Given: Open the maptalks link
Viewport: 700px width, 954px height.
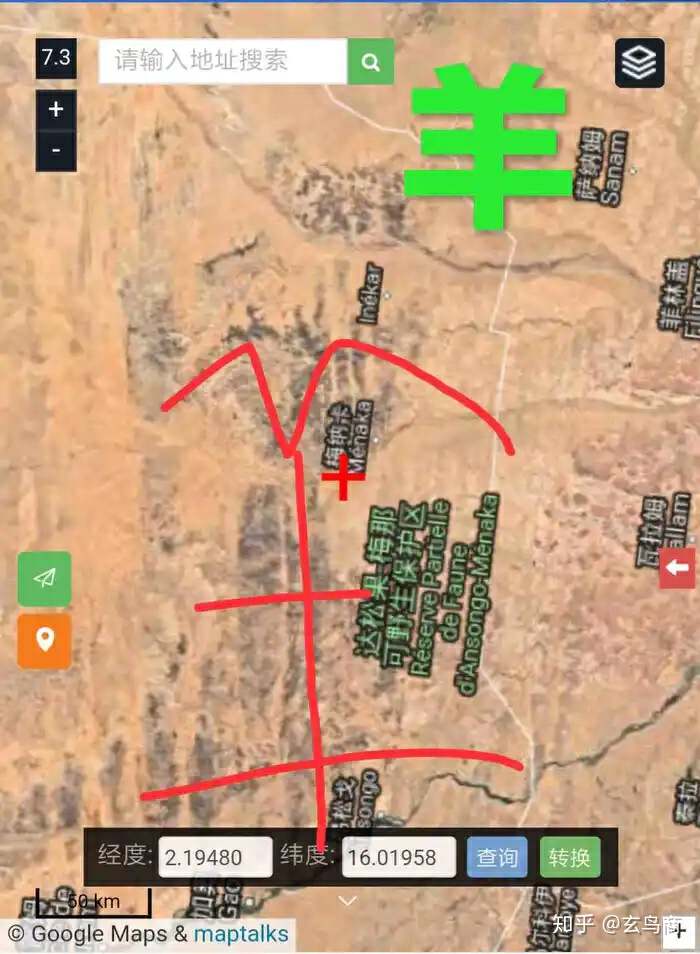Looking at the screenshot, I should (241, 935).
